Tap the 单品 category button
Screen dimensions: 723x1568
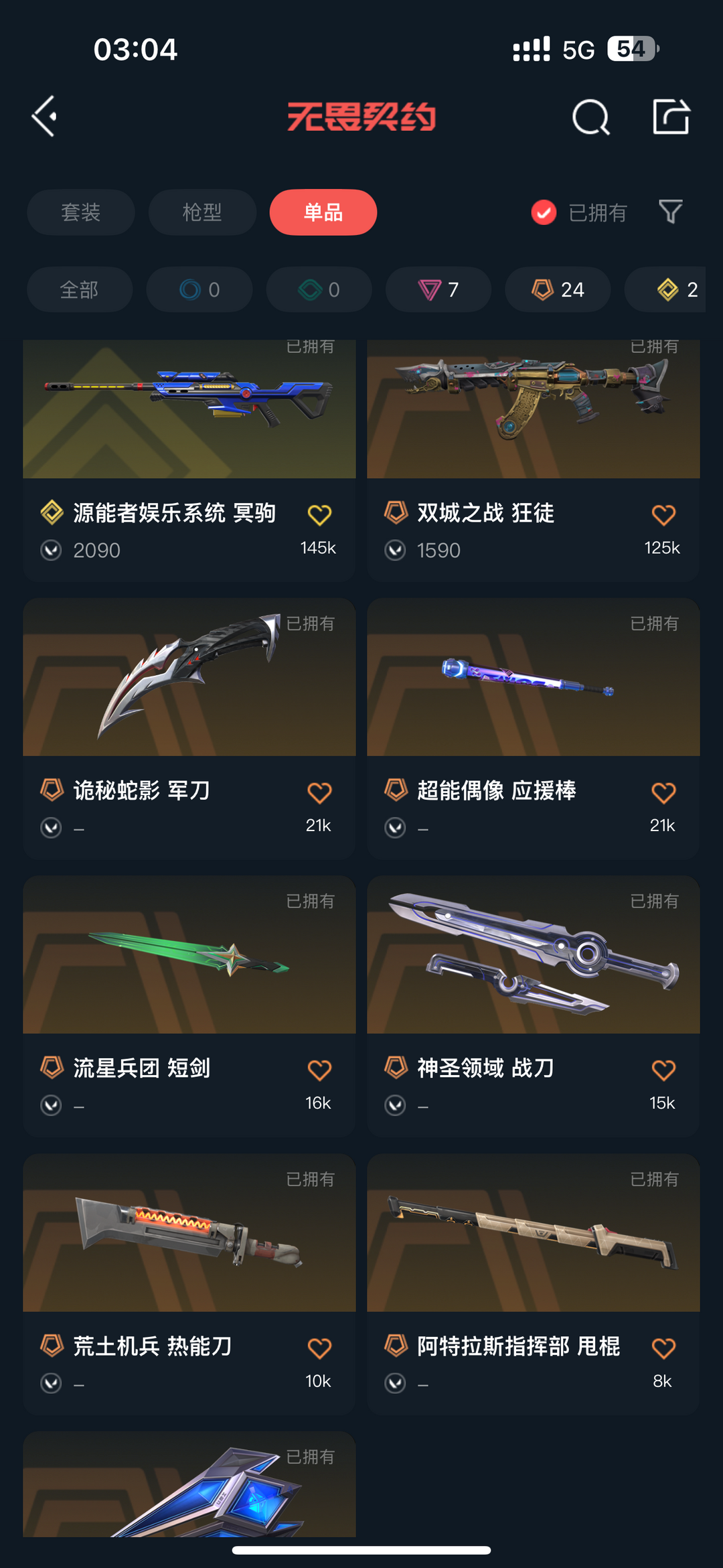click(323, 212)
